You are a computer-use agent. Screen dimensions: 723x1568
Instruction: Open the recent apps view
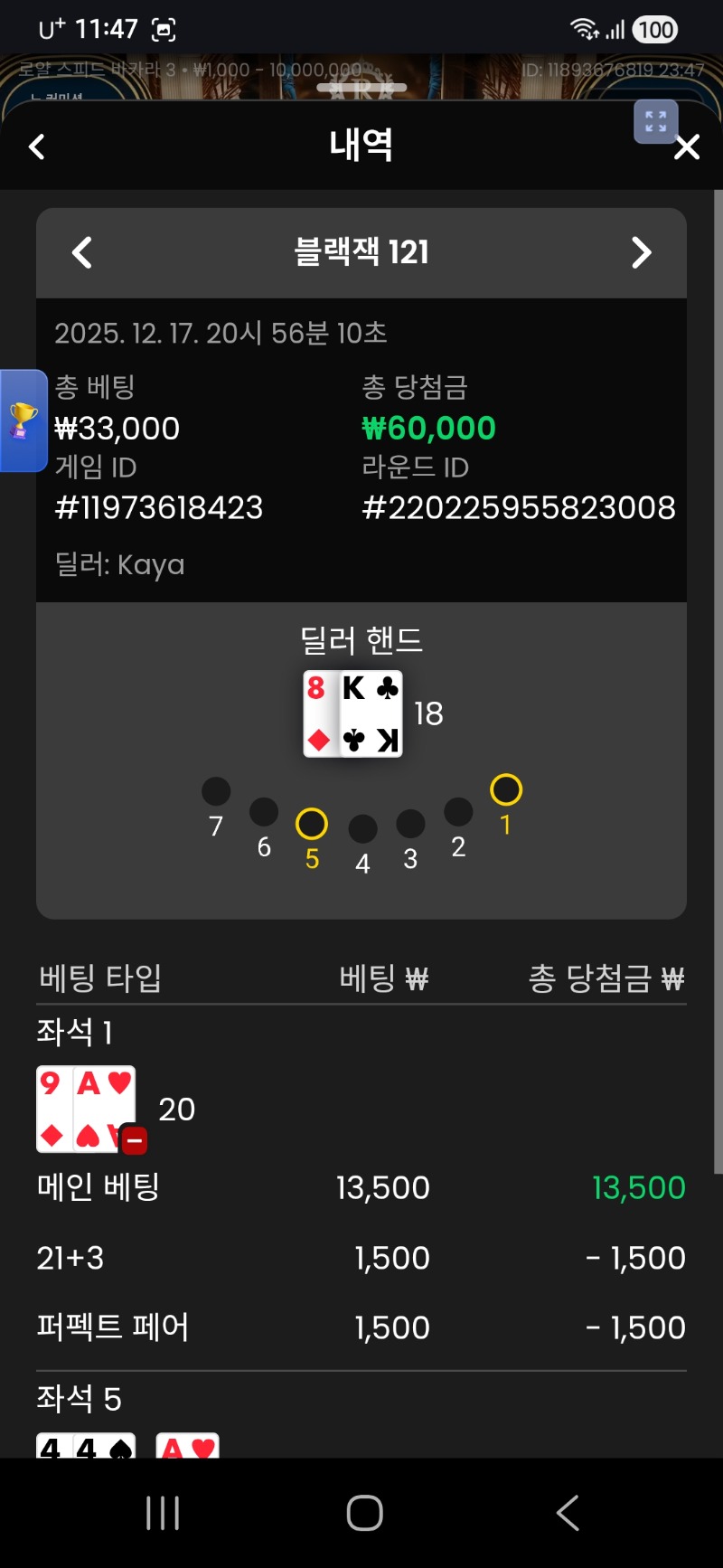pyautogui.click(x=163, y=1512)
